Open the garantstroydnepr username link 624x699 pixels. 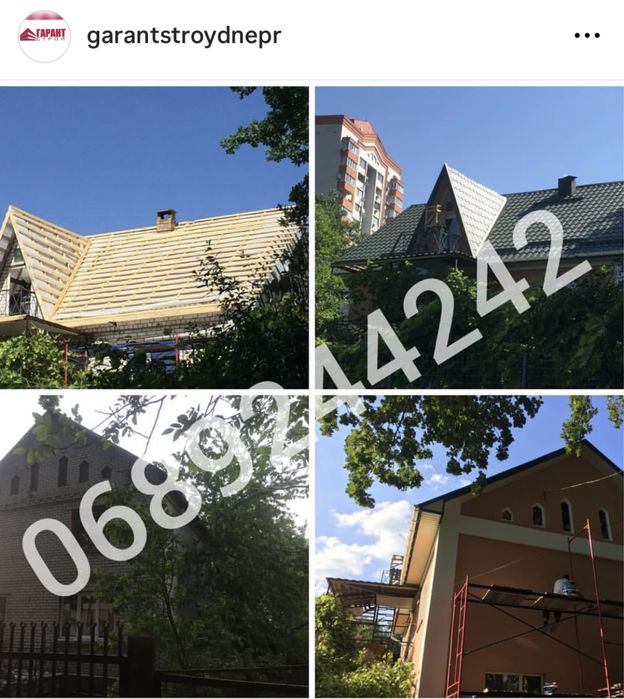point(184,36)
